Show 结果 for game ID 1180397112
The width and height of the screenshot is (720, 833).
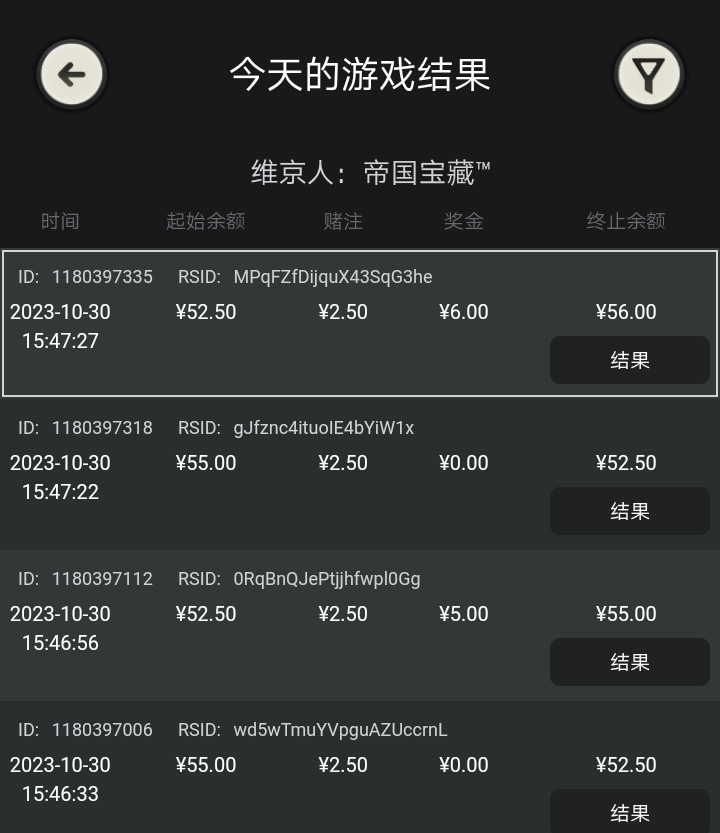(629, 662)
